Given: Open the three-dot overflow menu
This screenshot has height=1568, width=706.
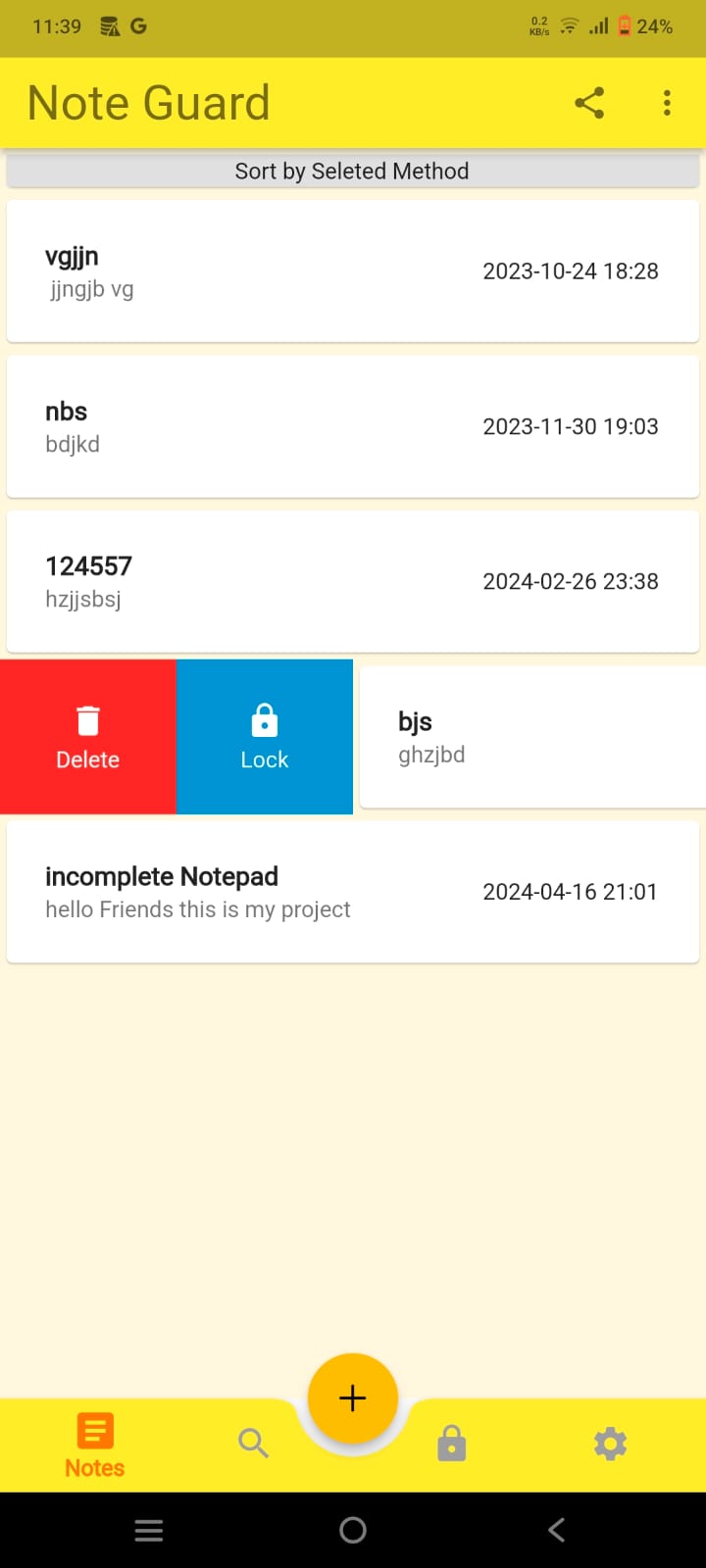Looking at the screenshot, I should (667, 102).
